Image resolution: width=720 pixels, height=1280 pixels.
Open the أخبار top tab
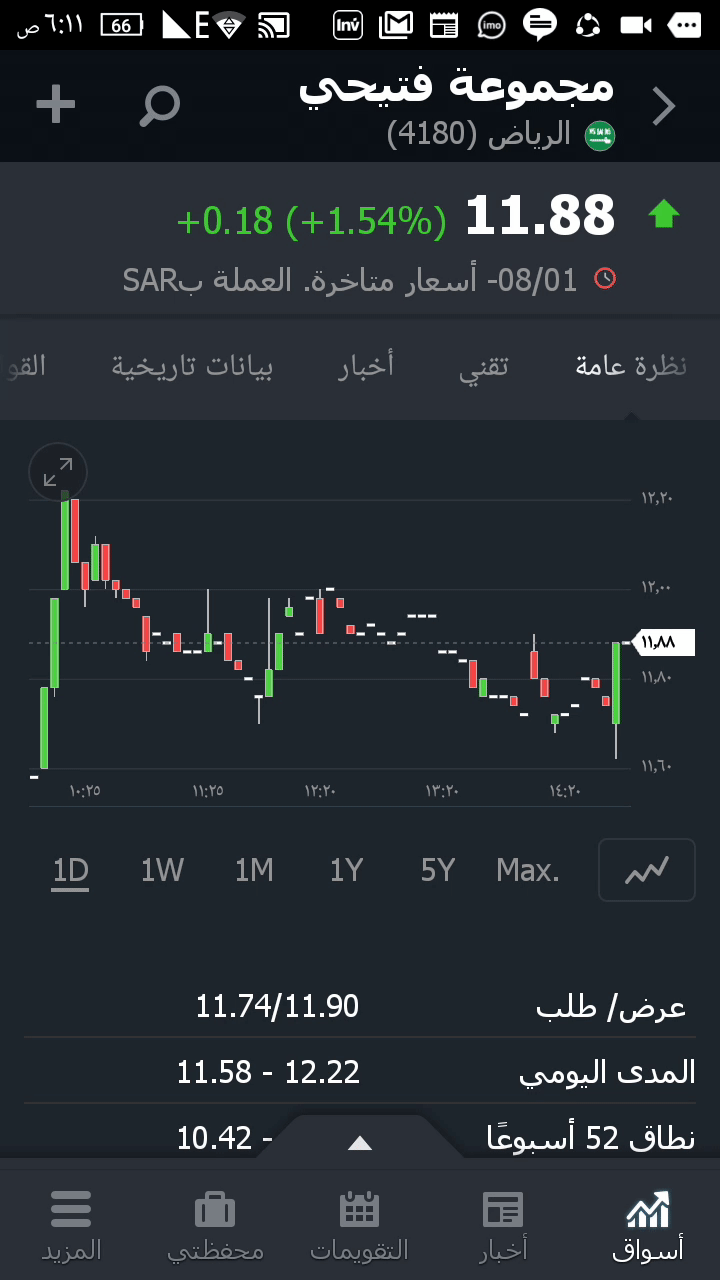[366, 366]
